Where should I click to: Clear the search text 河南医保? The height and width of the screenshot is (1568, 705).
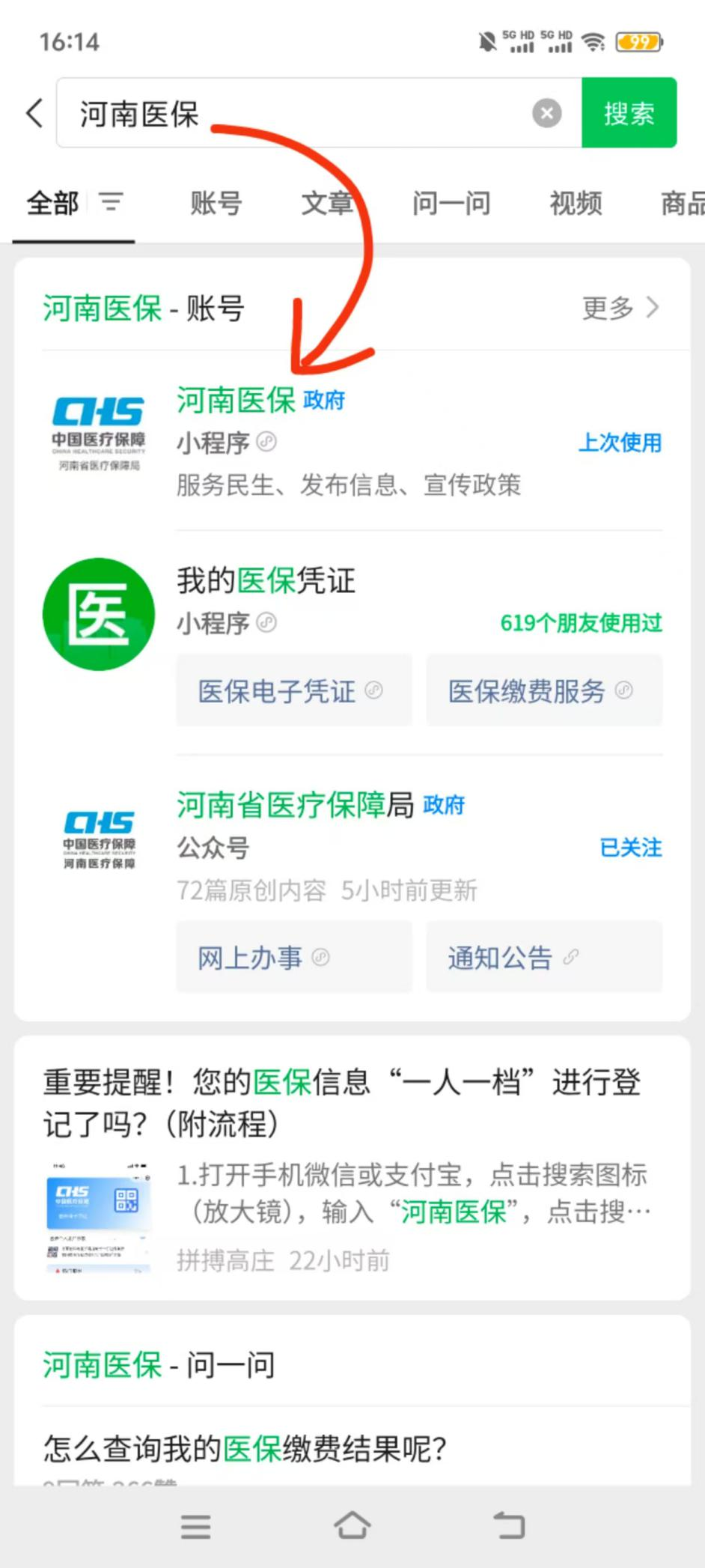click(546, 113)
